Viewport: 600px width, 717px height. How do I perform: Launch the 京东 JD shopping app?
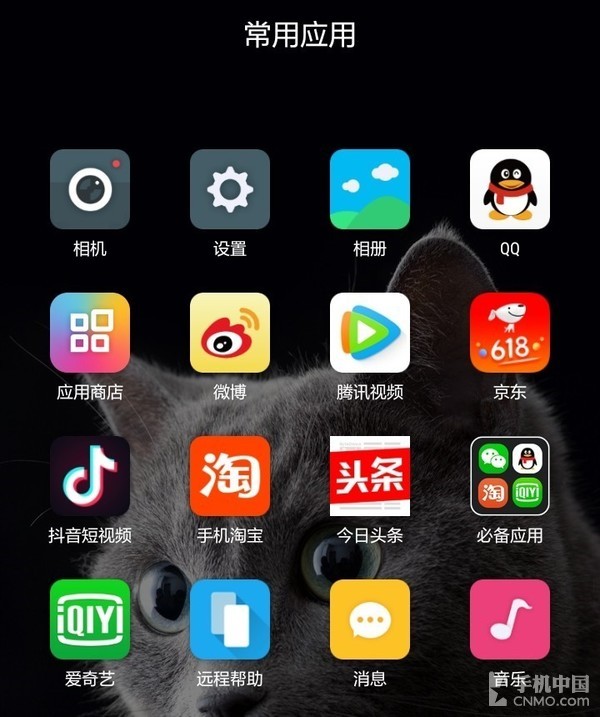510,333
